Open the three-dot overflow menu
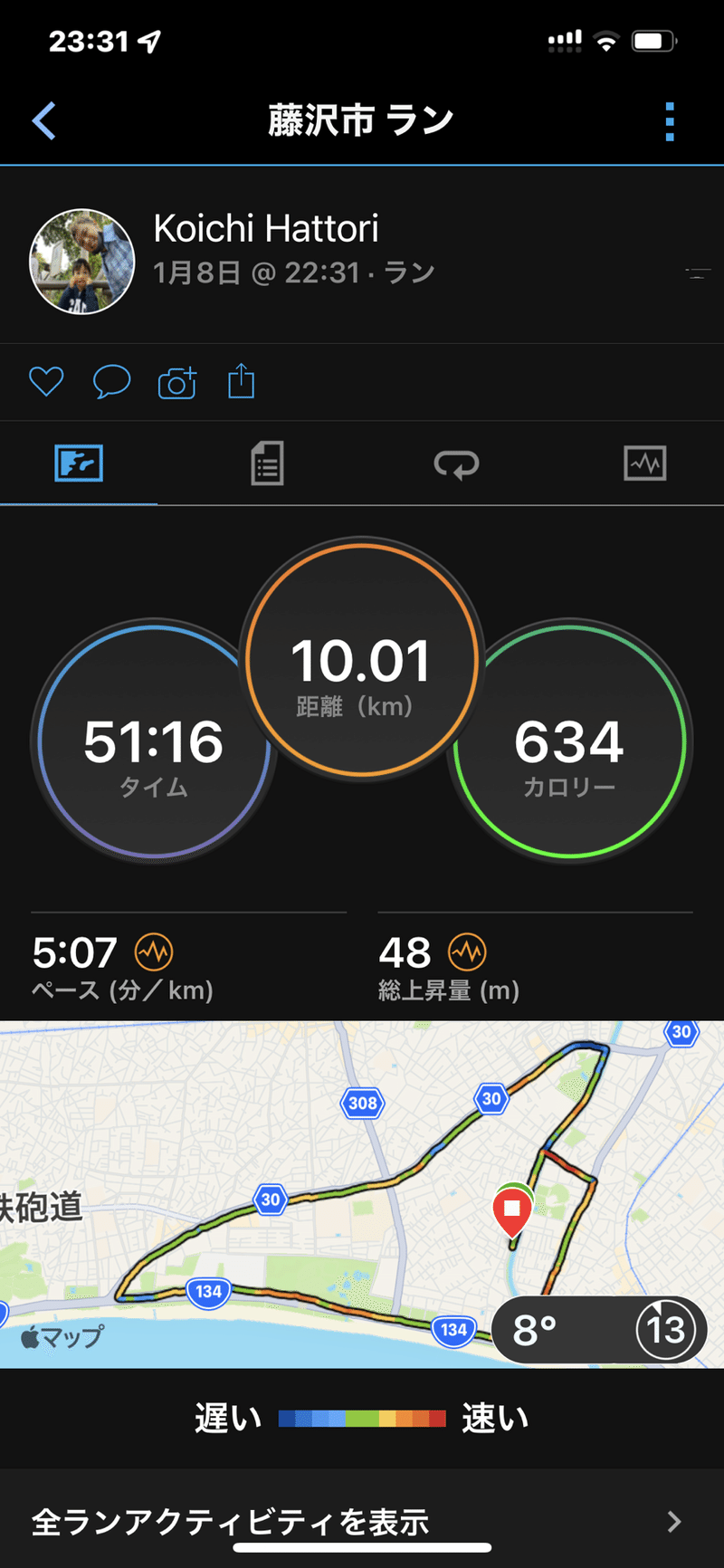Screen dimensions: 724x1568 click(670, 121)
